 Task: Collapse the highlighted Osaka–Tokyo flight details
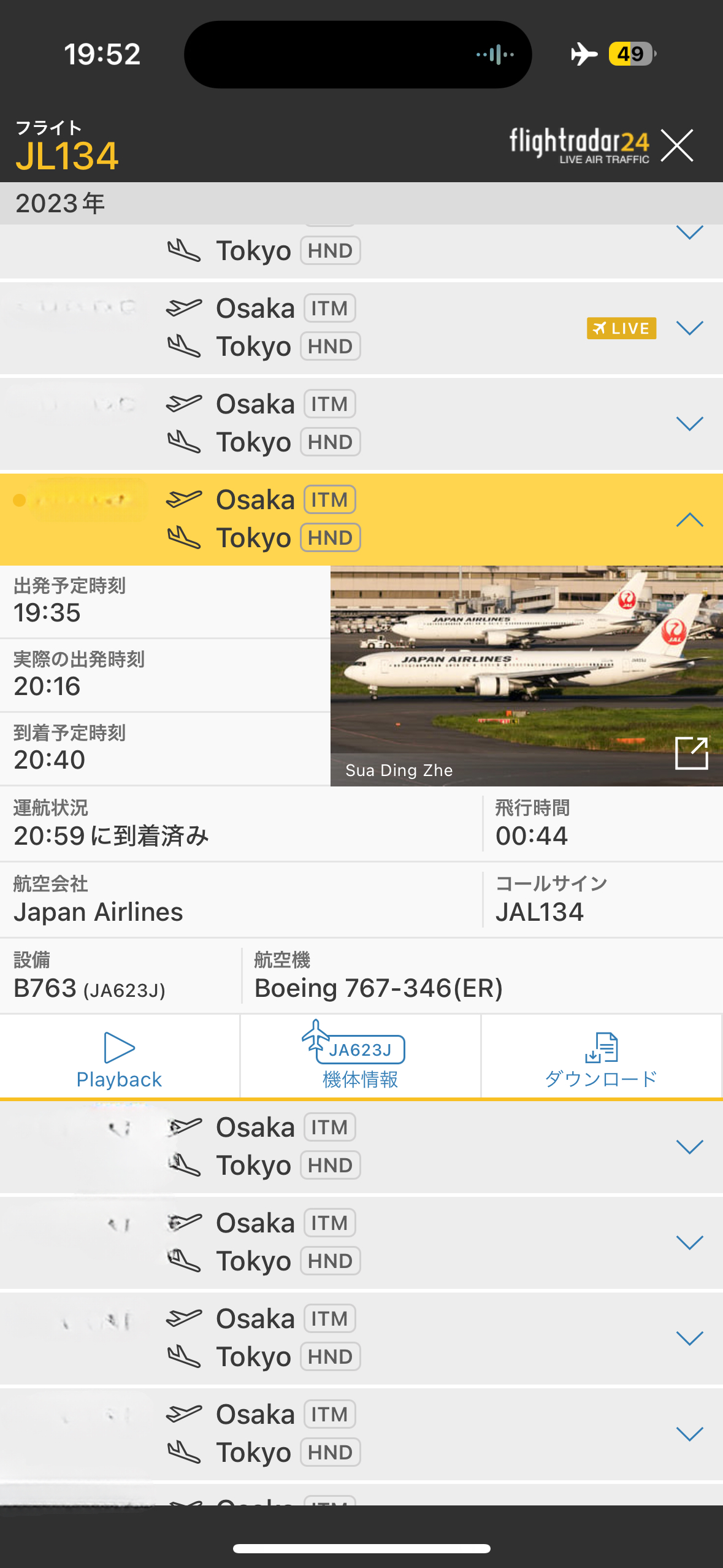(x=689, y=520)
